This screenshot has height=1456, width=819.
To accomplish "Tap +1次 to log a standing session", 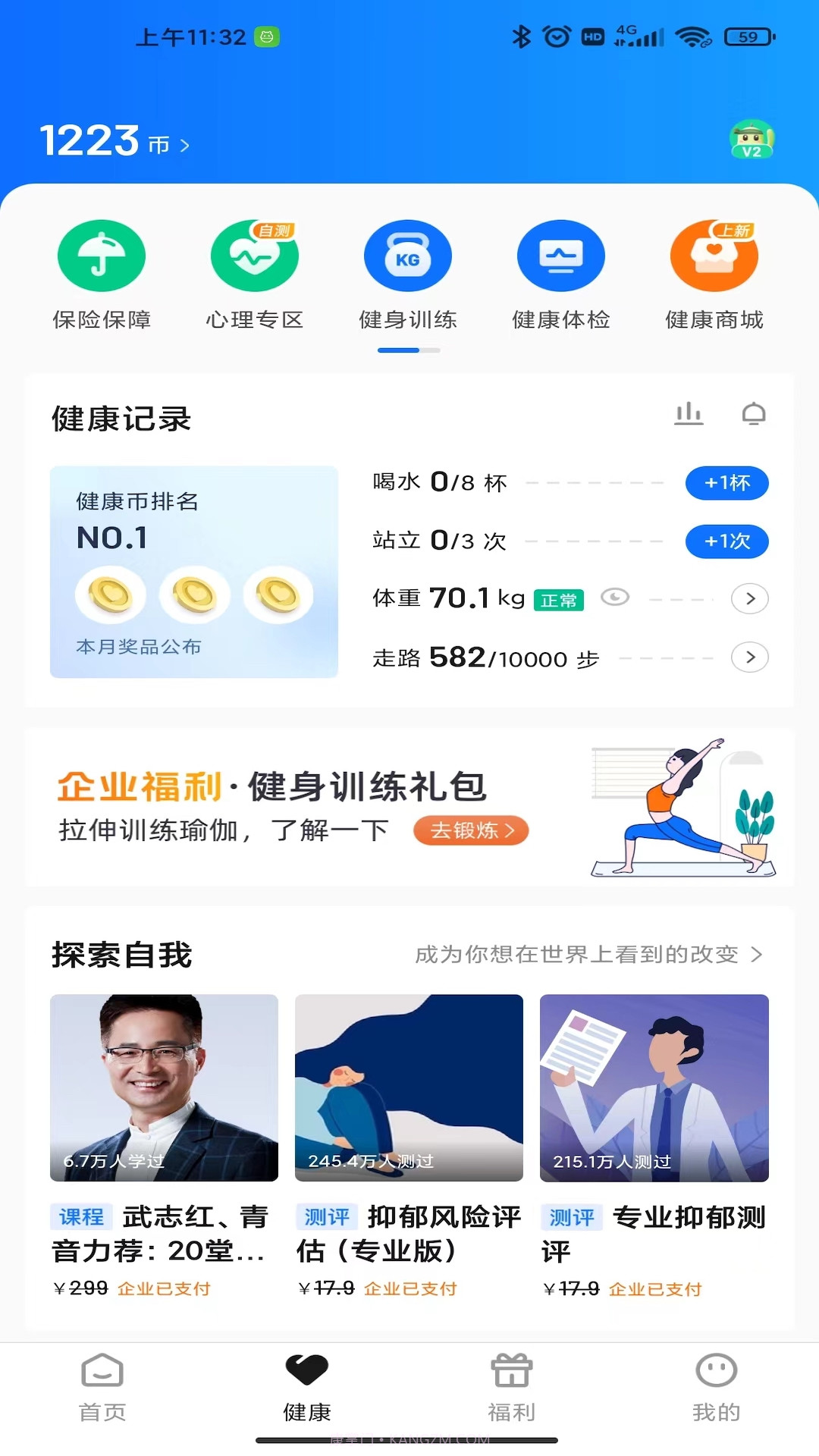I will click(726, 541).
